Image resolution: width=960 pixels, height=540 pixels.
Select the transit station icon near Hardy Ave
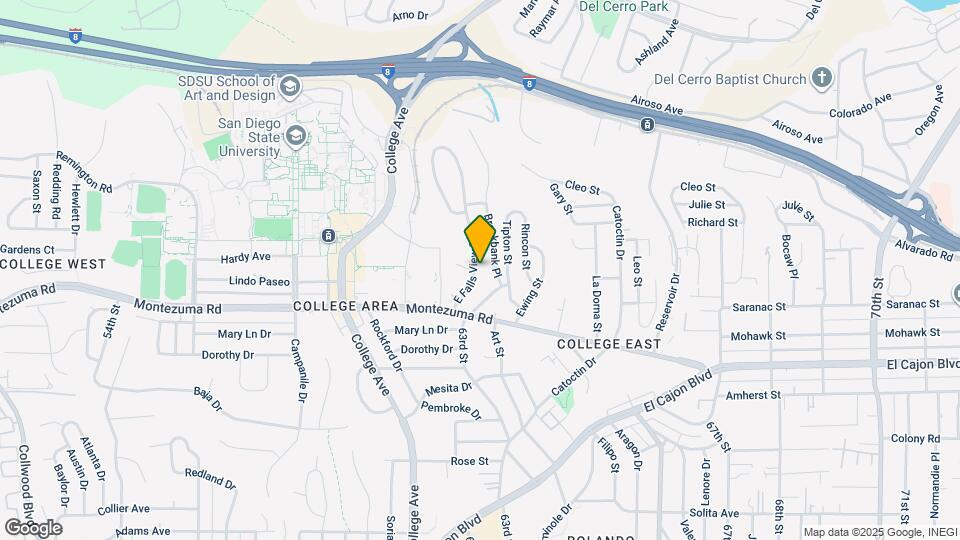pos(328,236)
